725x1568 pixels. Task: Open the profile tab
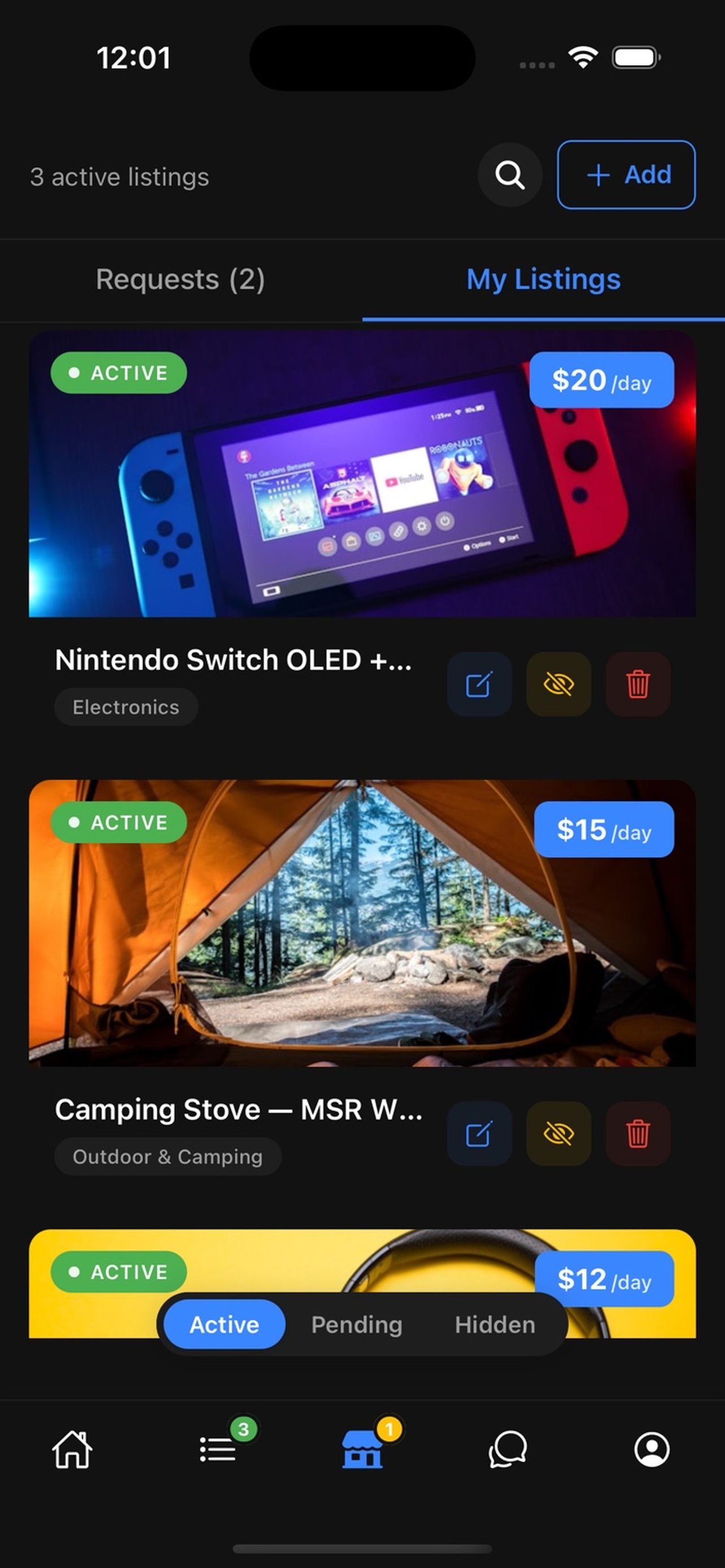click(652, 1449)
